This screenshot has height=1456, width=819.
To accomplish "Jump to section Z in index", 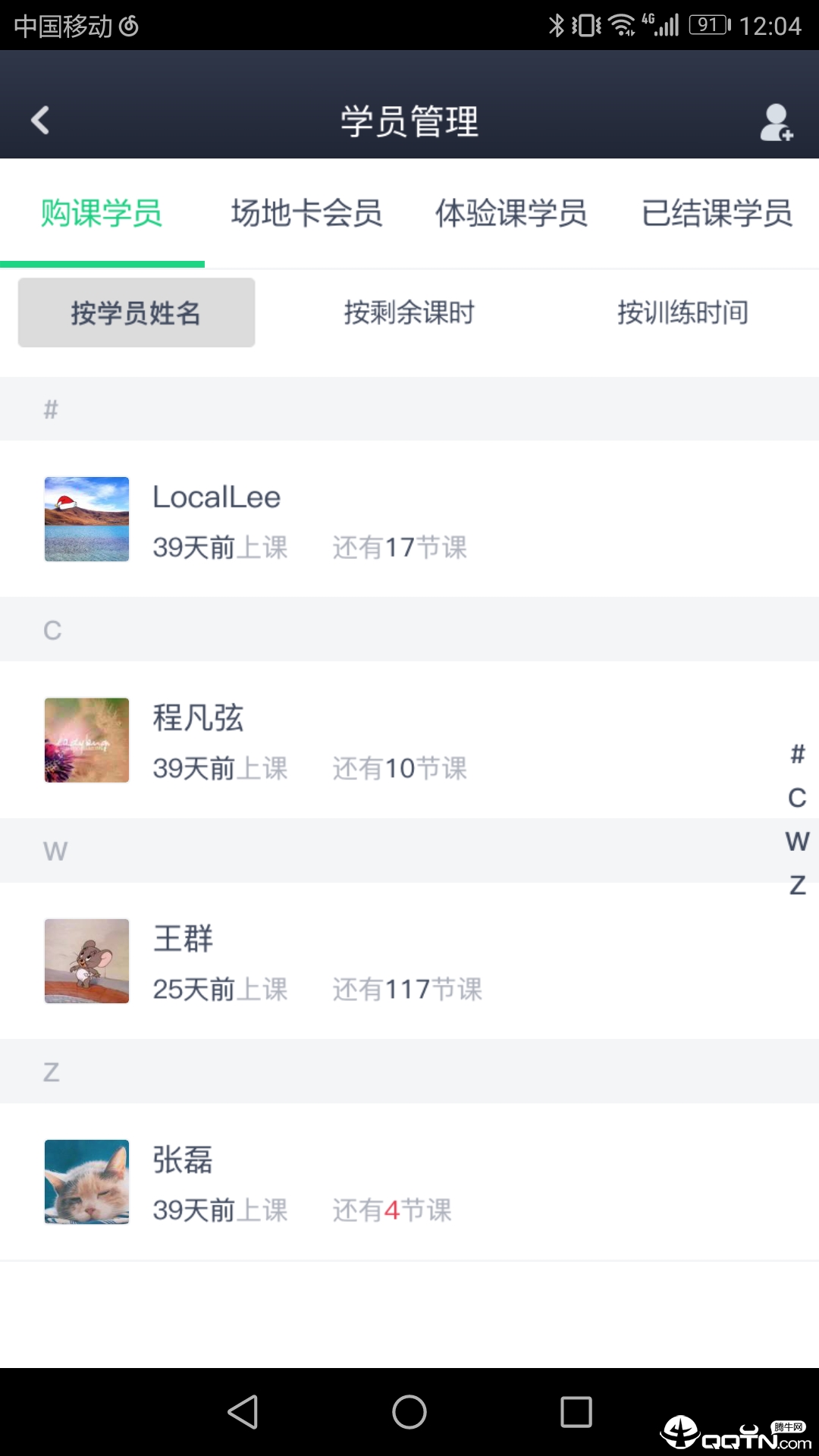I will (x=797, y=885).
